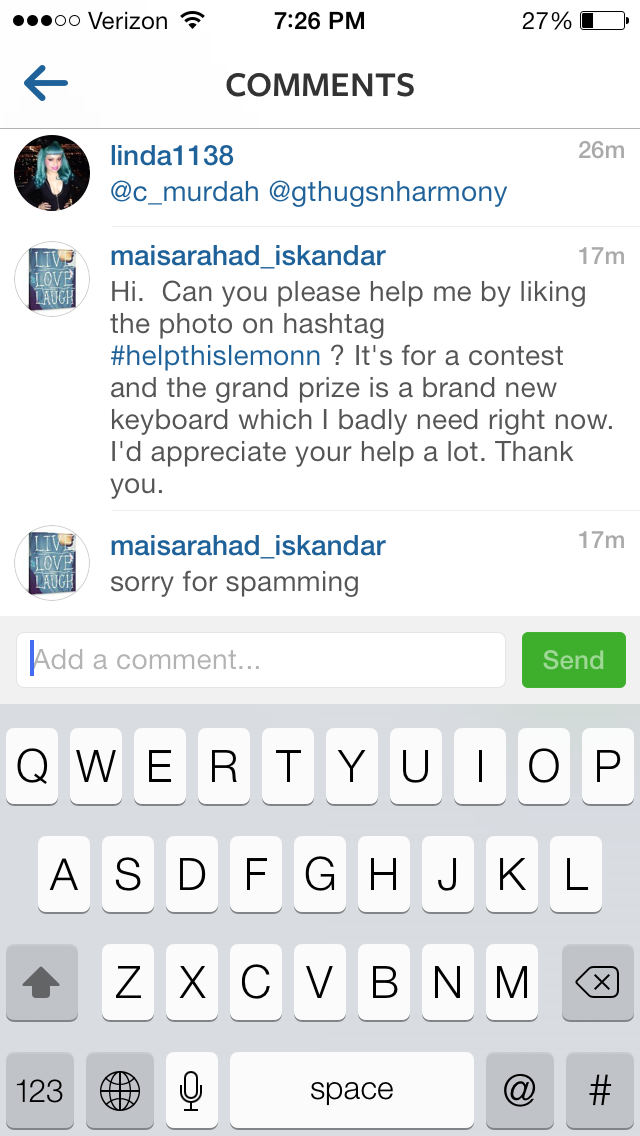This screenshot has width=640, height=1136.
Task: Switch to the 123 numbers keyboard
Action: pos(41,1090)
